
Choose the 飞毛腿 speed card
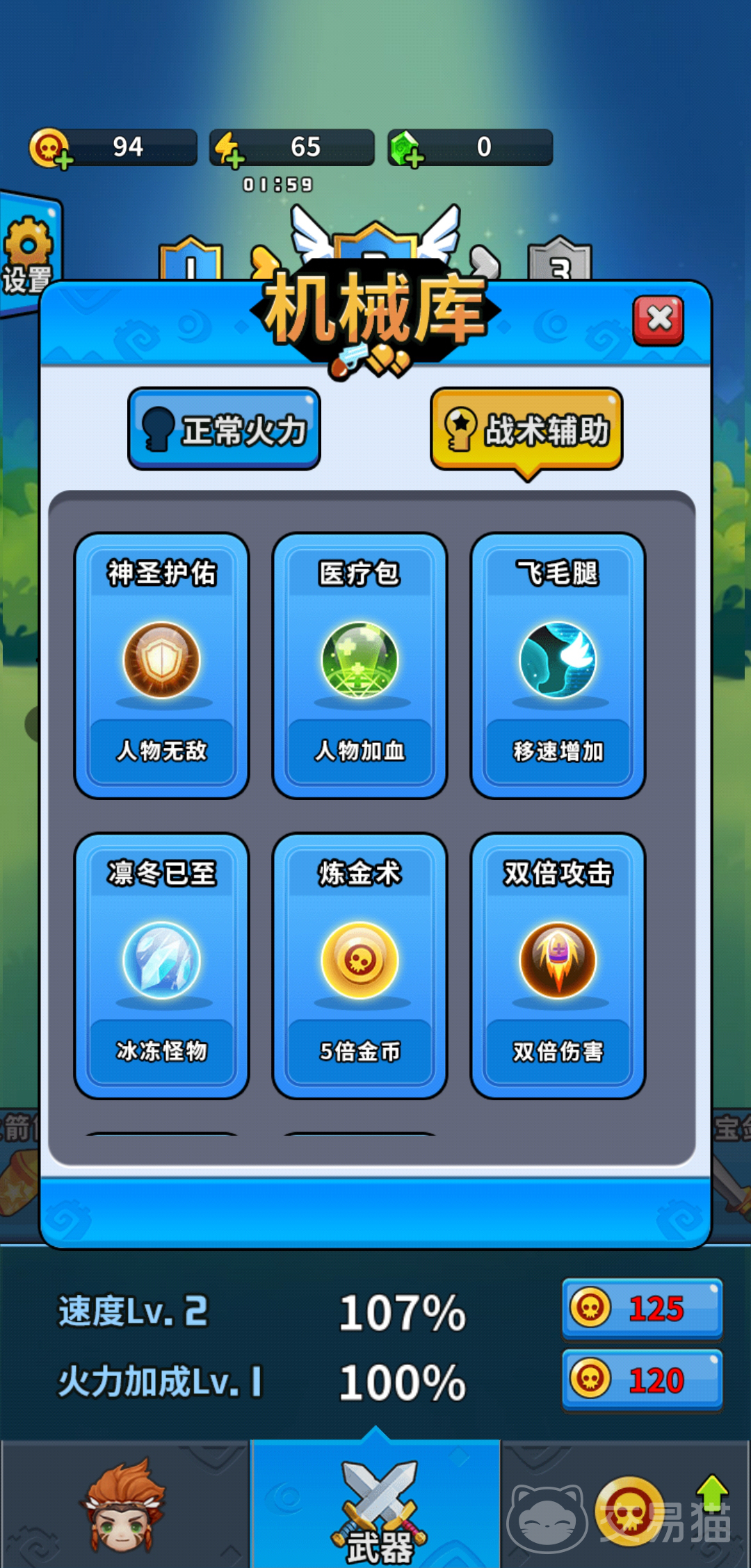[x=558, y=665]
